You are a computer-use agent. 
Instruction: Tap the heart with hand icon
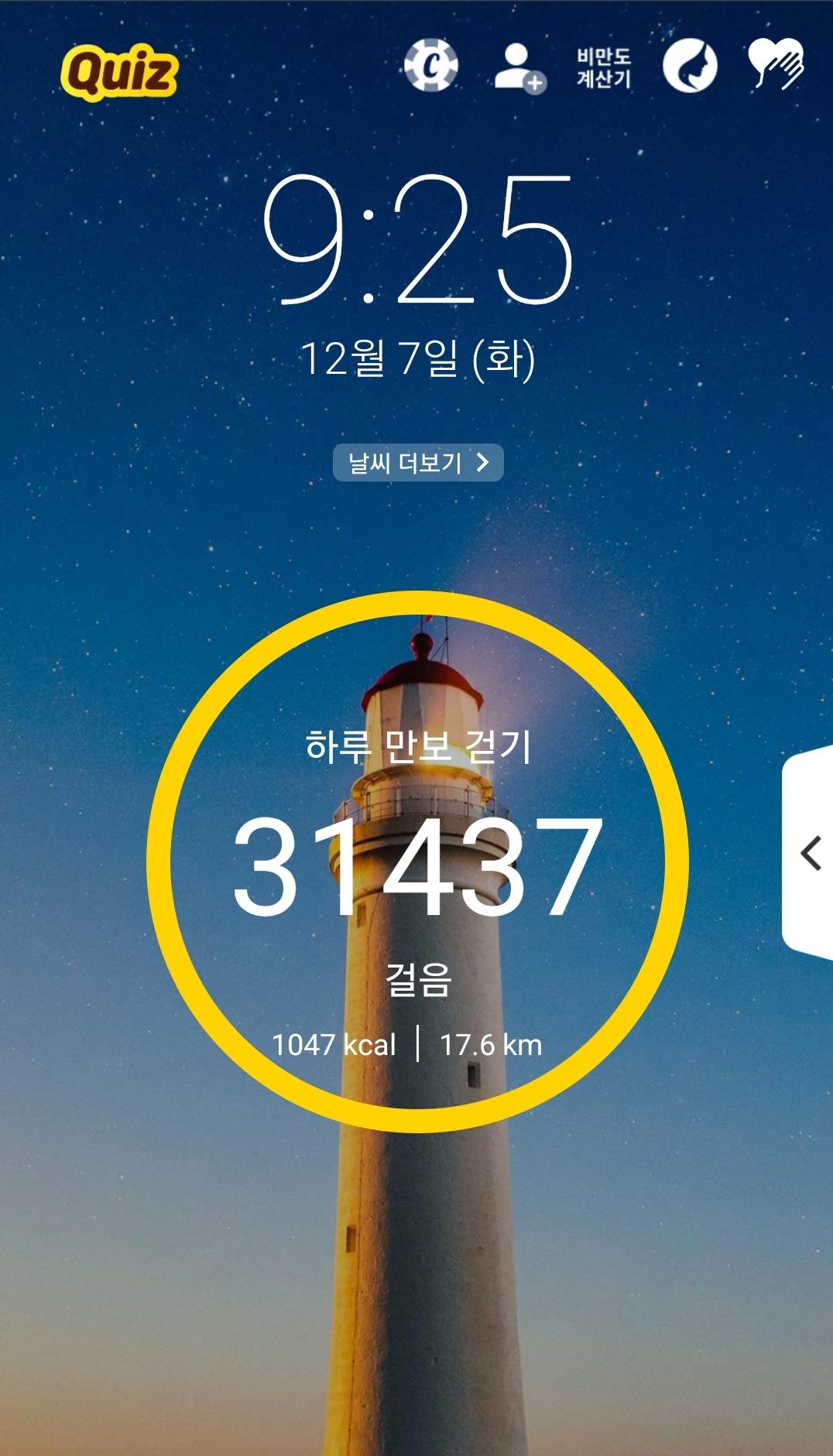(x=776, y=64)
